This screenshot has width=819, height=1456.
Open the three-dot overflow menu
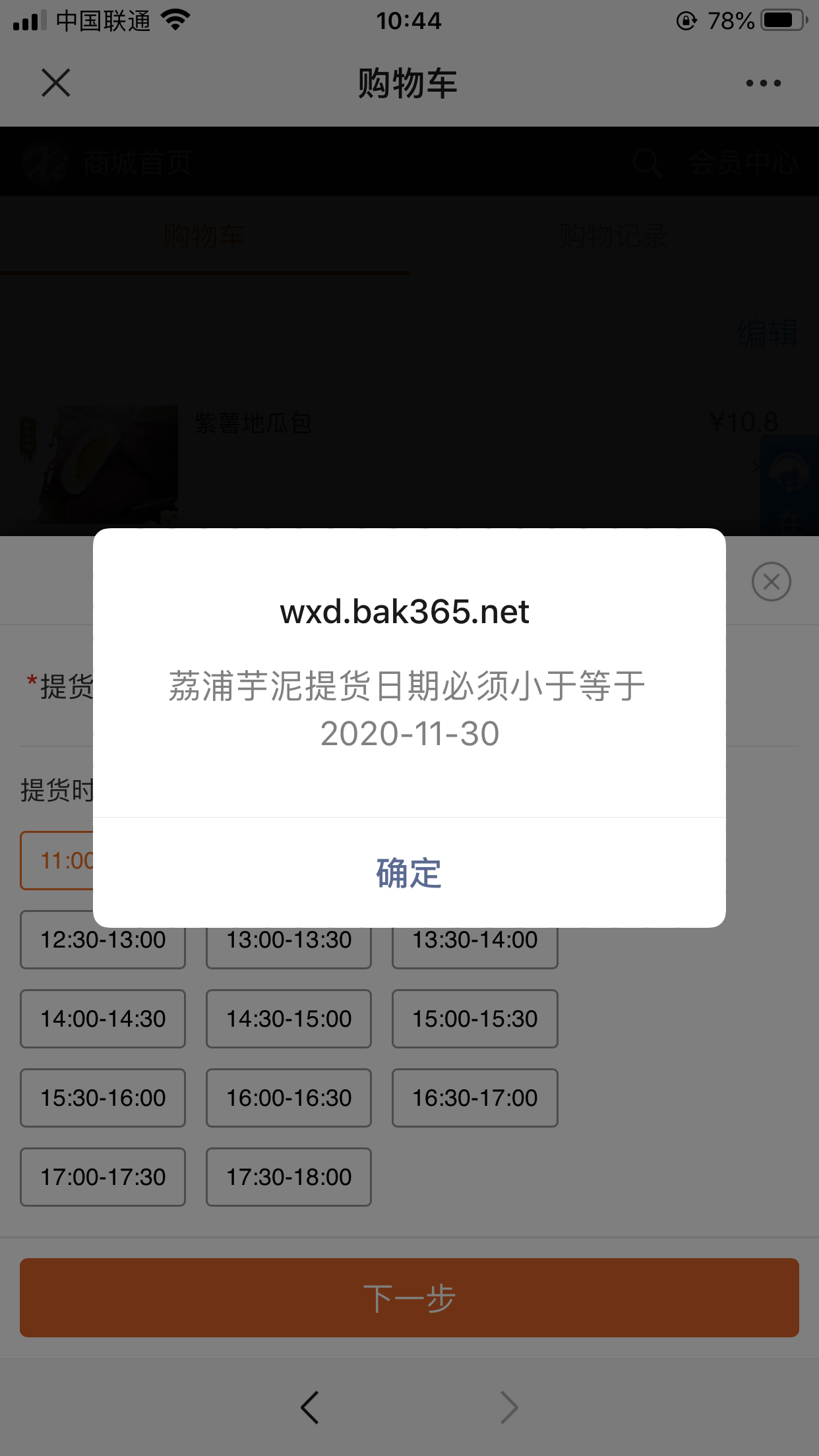click(763, 83)
